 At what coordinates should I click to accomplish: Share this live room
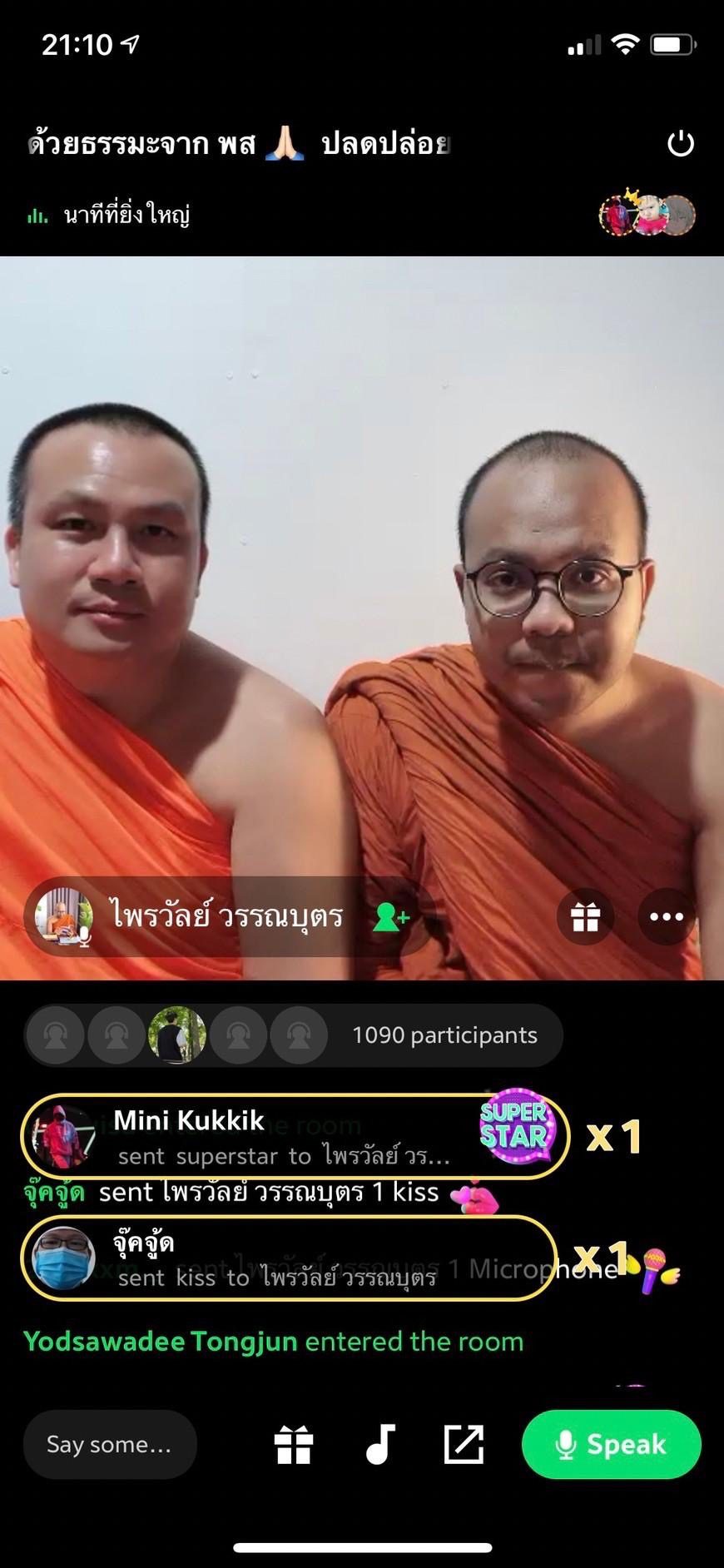(464, 1445)
